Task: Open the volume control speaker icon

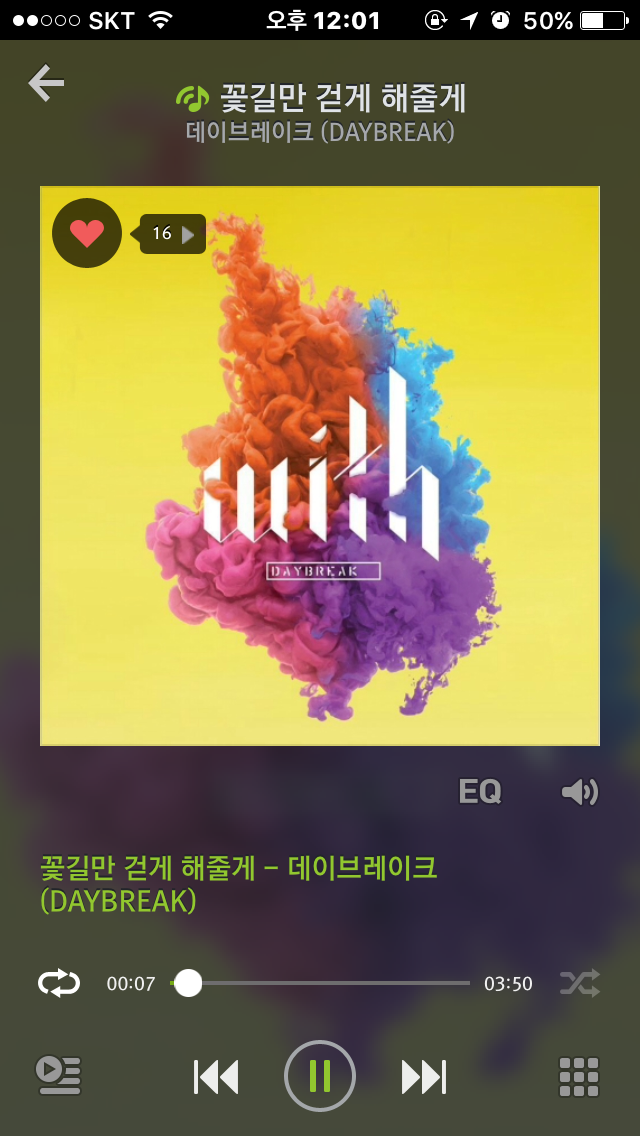Action: (x=580, y=793)
